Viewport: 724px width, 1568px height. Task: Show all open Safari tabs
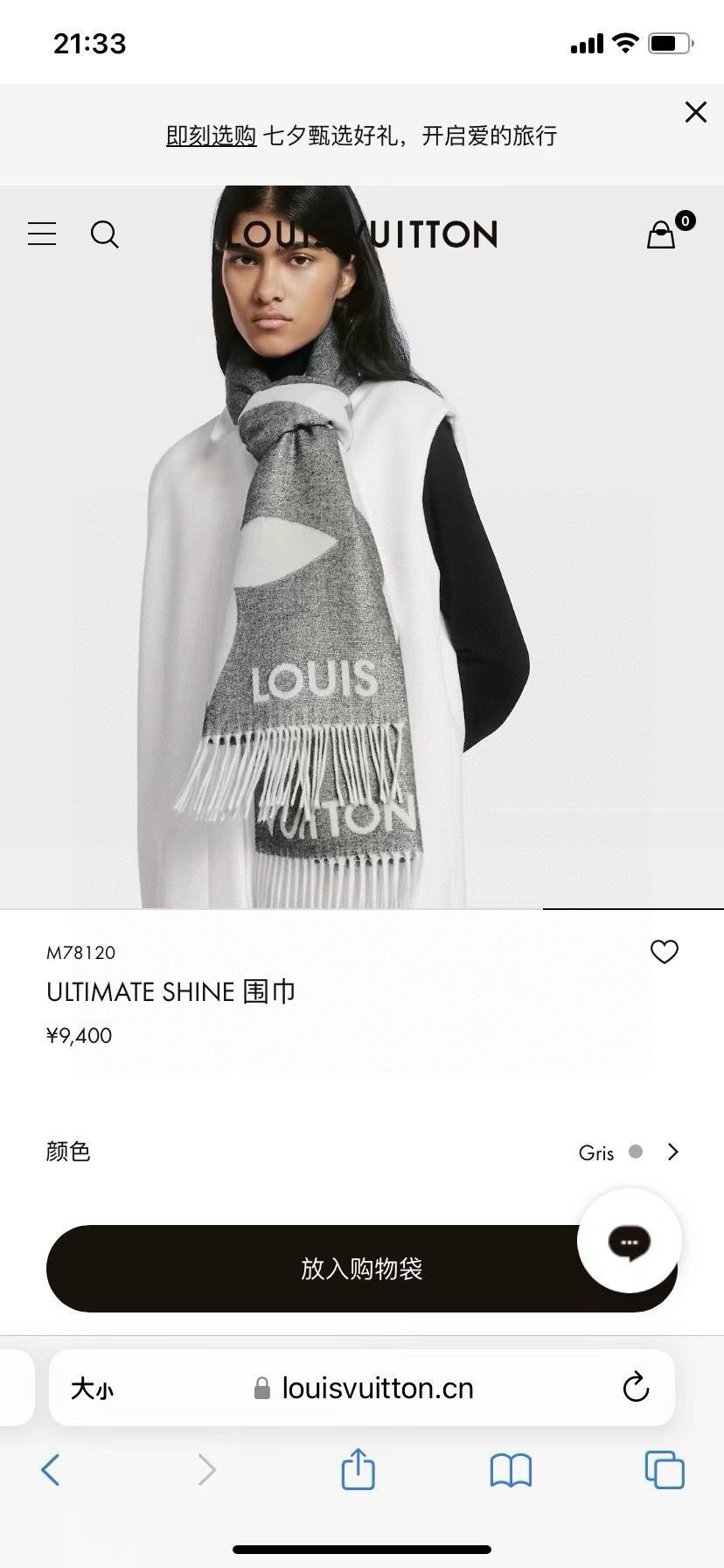[x=664, y=1469]
